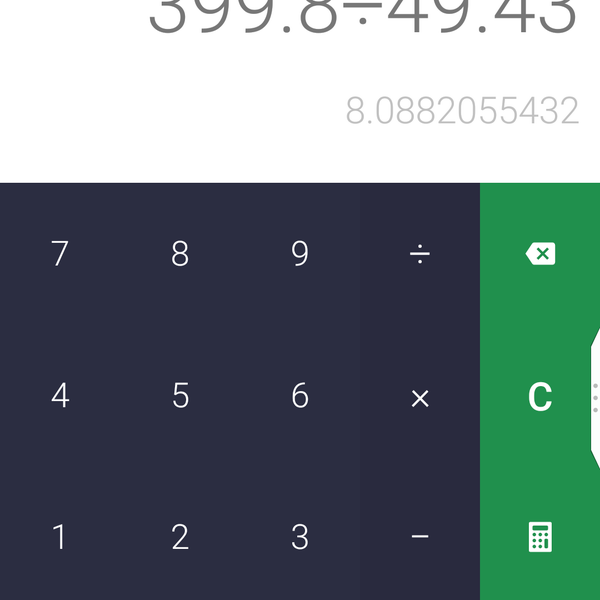Image resolution: width=600 pixels, height=600 pixels.
Task: Select the multiplication operator
Action: [x=420, y=398]
